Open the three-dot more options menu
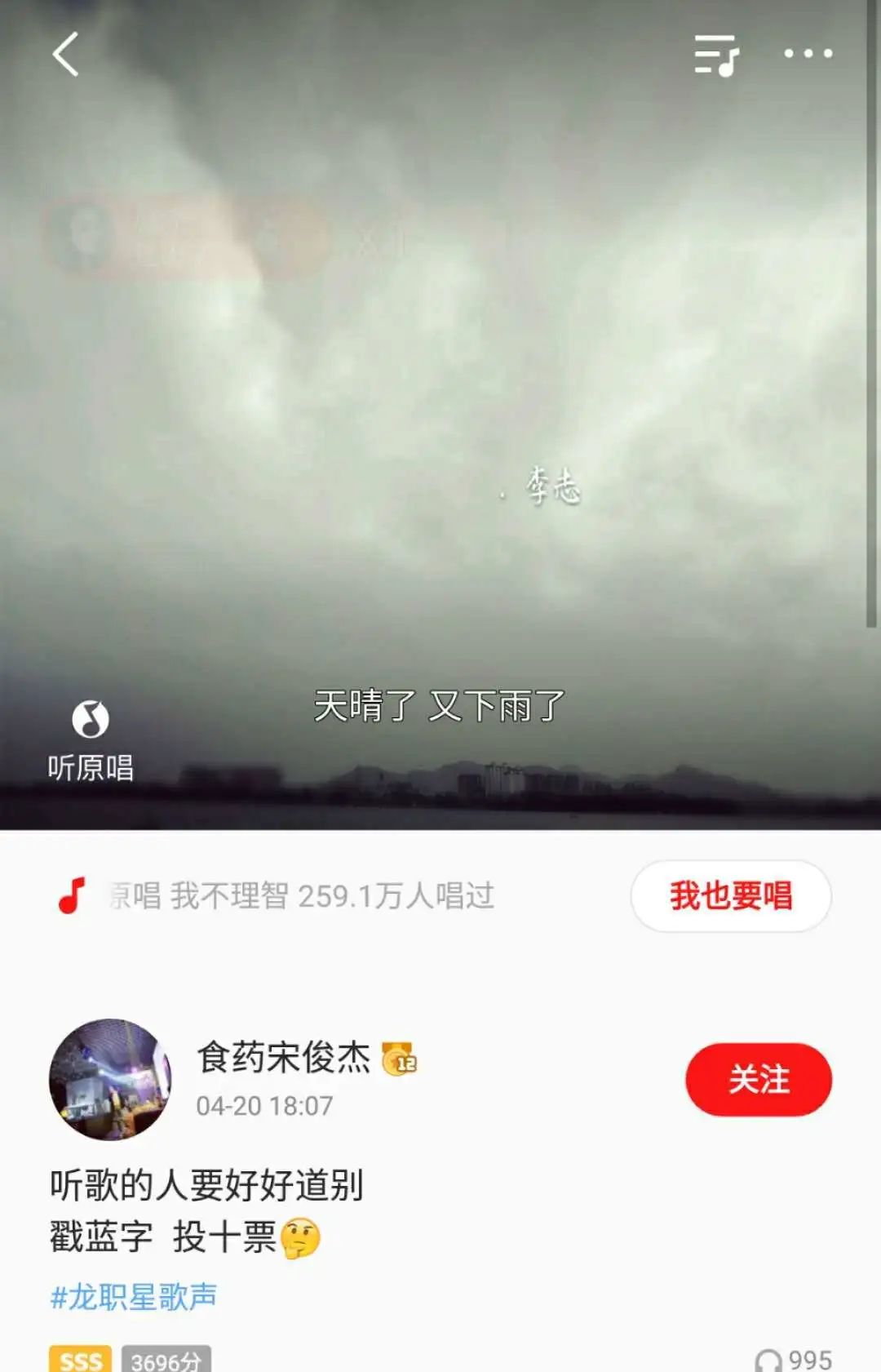 coord(808,54)
